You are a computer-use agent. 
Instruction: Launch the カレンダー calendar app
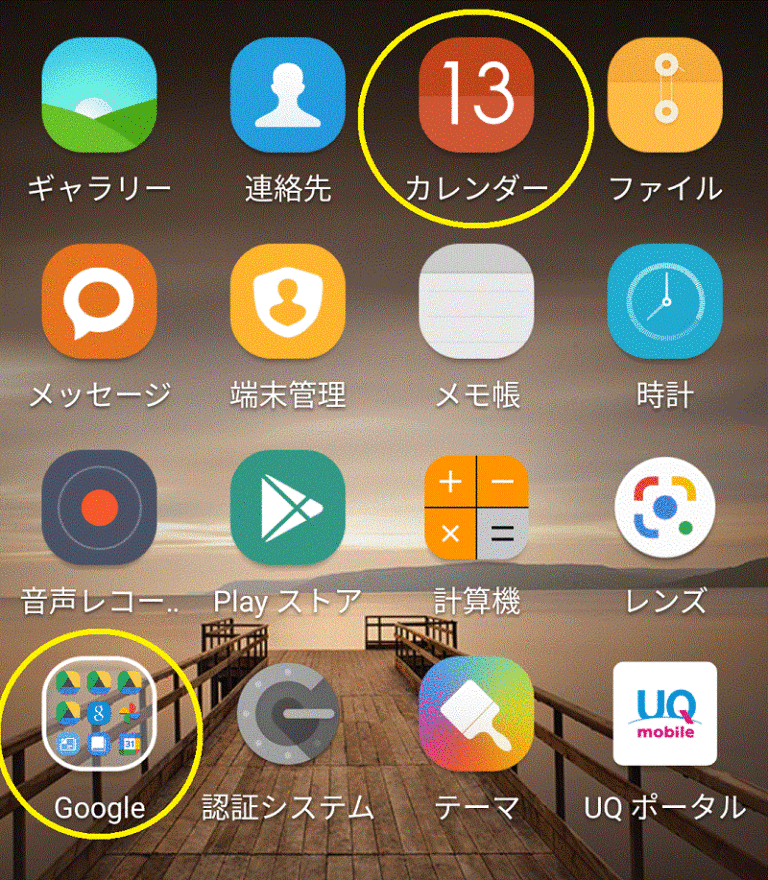point(477,95)
